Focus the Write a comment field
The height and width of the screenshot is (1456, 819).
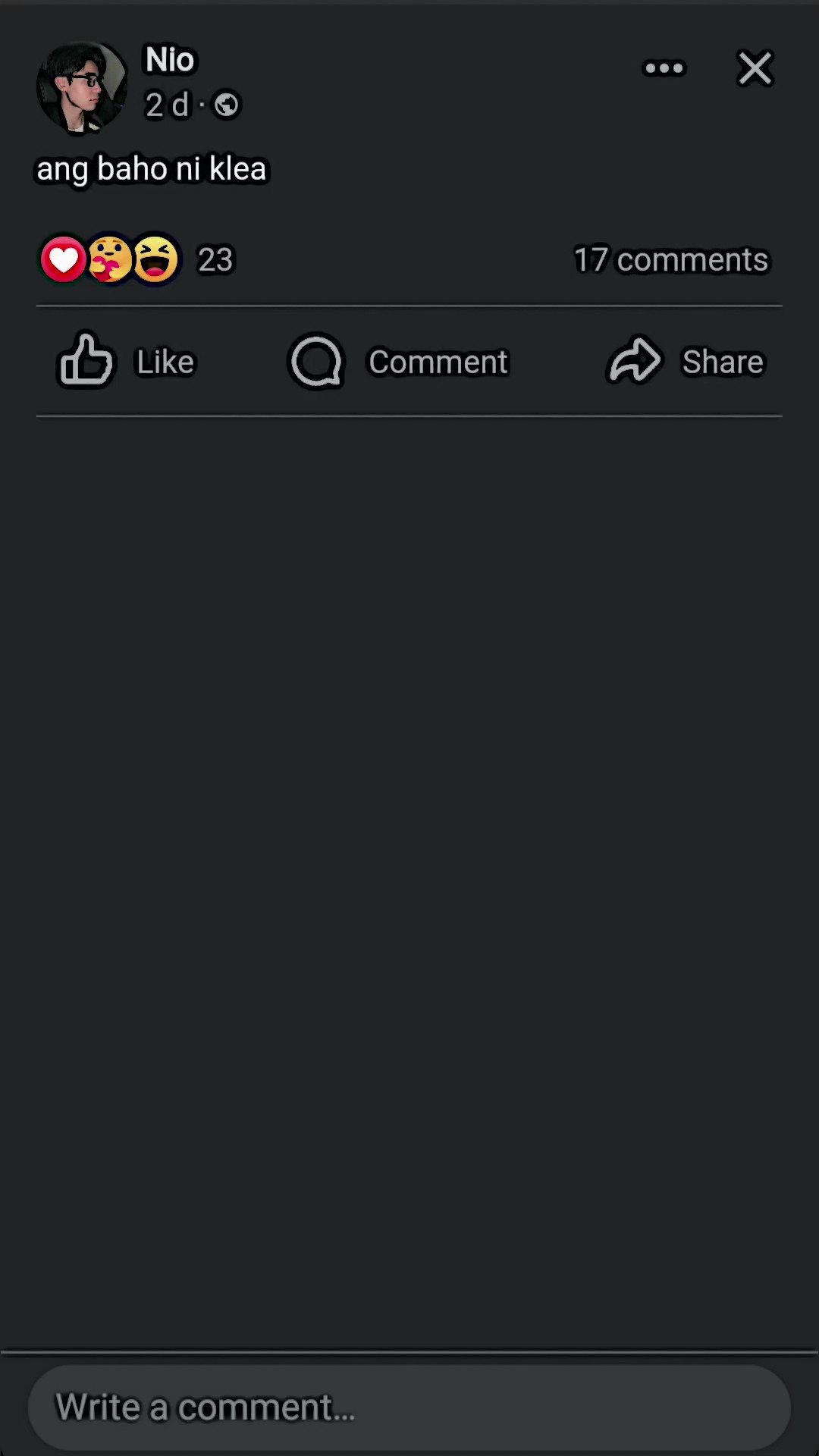tap(409, 1407)
